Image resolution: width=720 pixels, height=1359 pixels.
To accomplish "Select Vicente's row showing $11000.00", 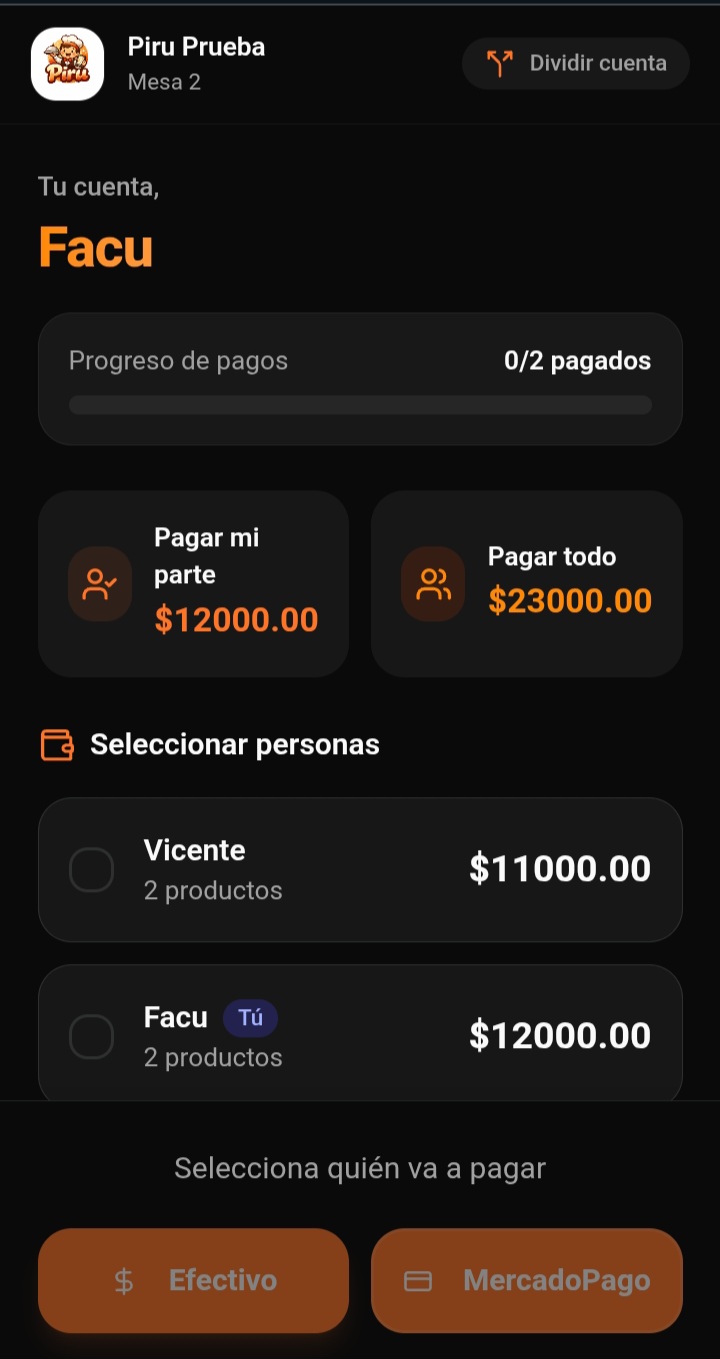I will [360, 869].
